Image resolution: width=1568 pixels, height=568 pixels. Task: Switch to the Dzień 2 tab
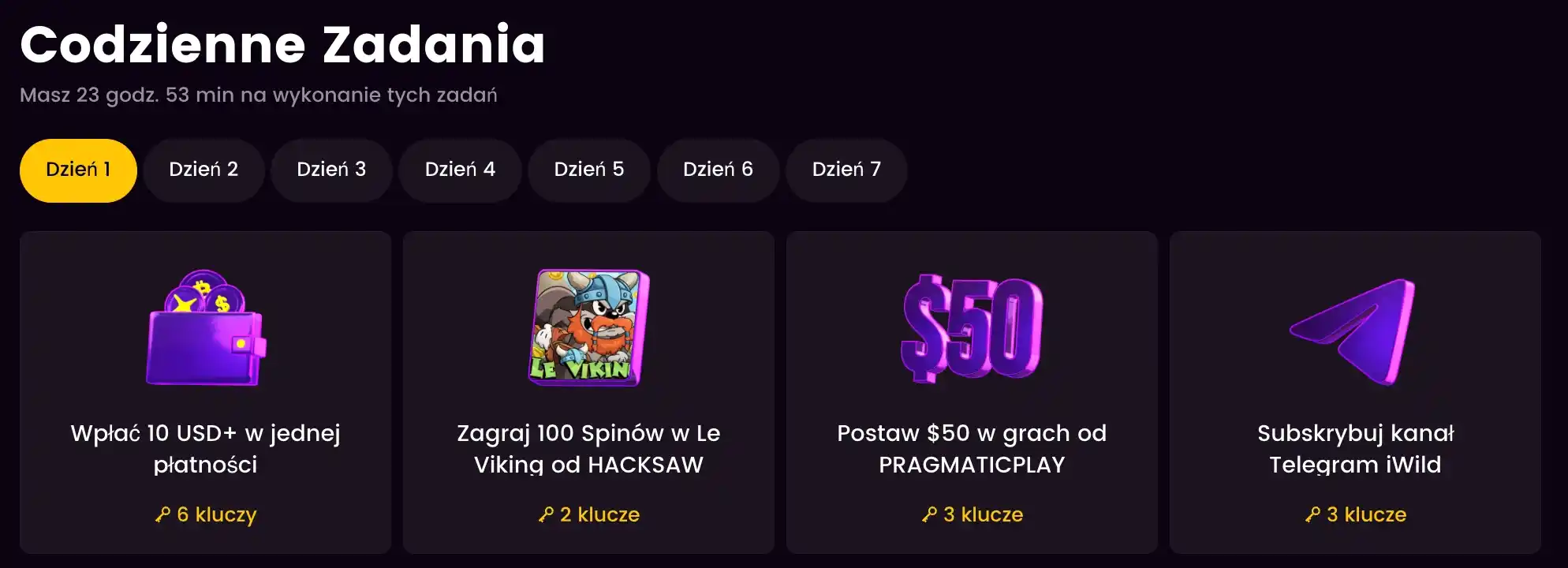[203, 170]
